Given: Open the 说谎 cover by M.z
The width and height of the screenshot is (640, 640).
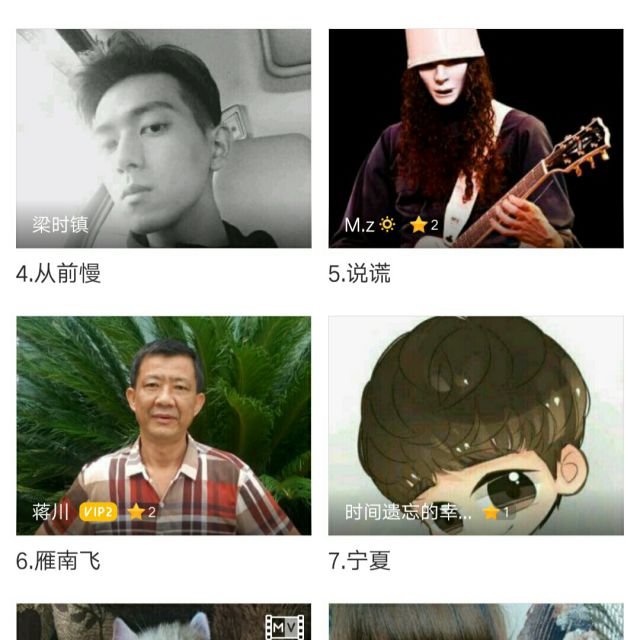Looking at the screenshot, I should [476, 138].
